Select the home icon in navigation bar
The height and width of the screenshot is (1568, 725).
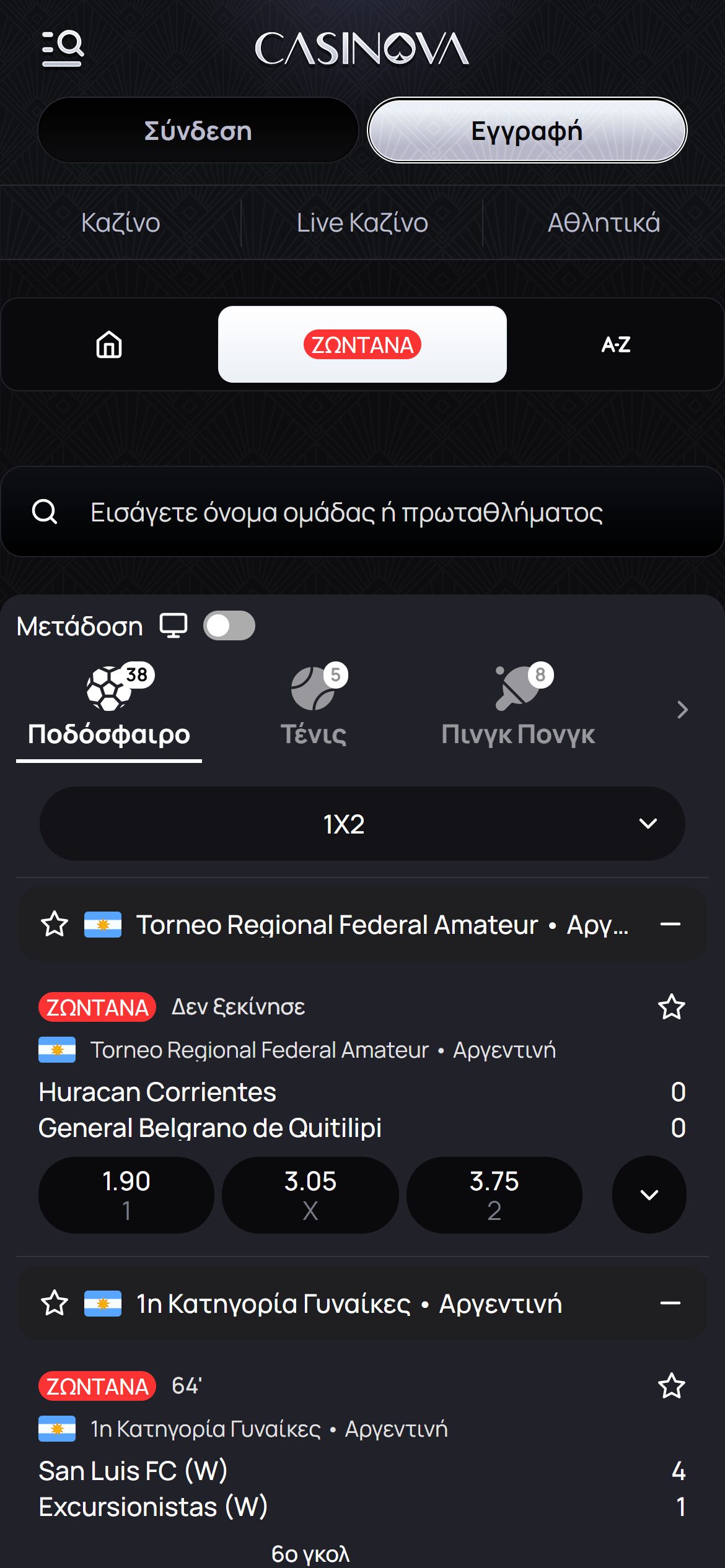(109, 345)
